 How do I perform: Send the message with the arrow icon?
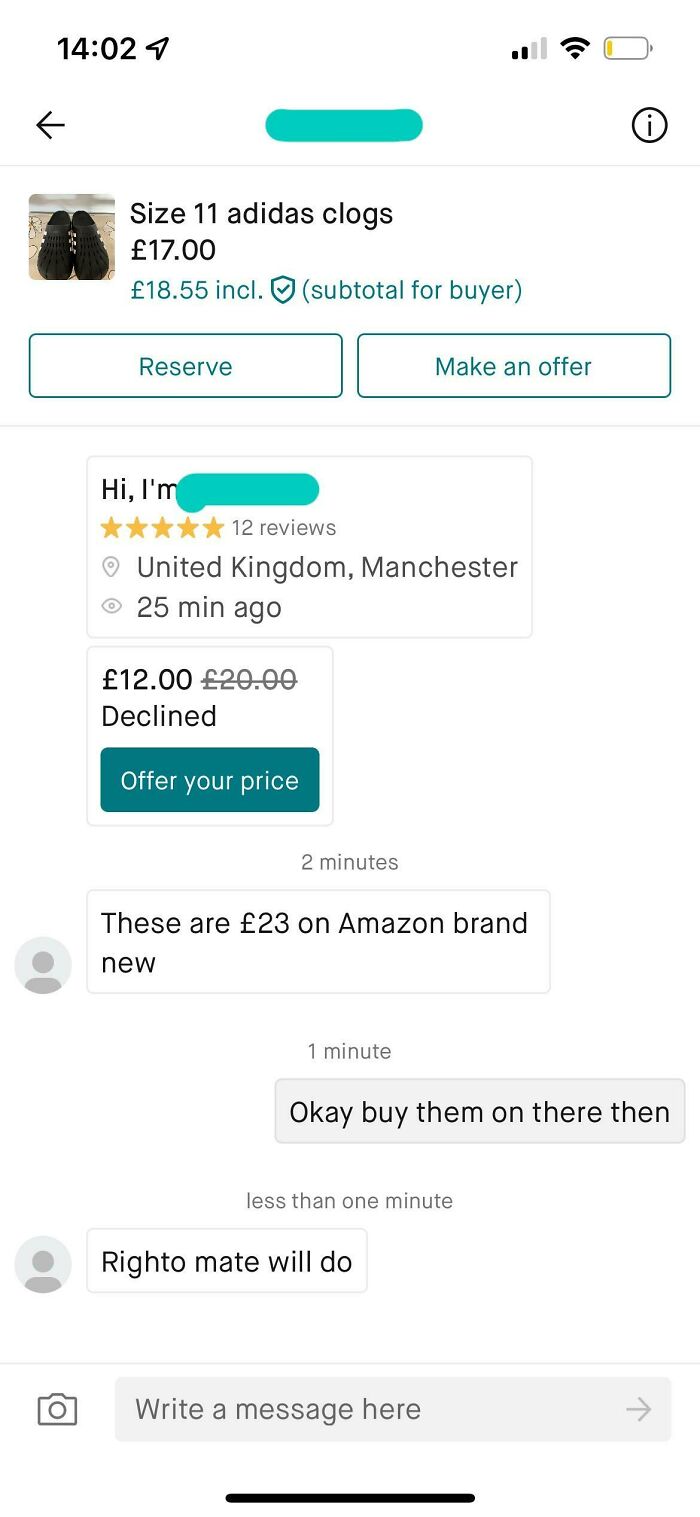tap(638, 1409)
